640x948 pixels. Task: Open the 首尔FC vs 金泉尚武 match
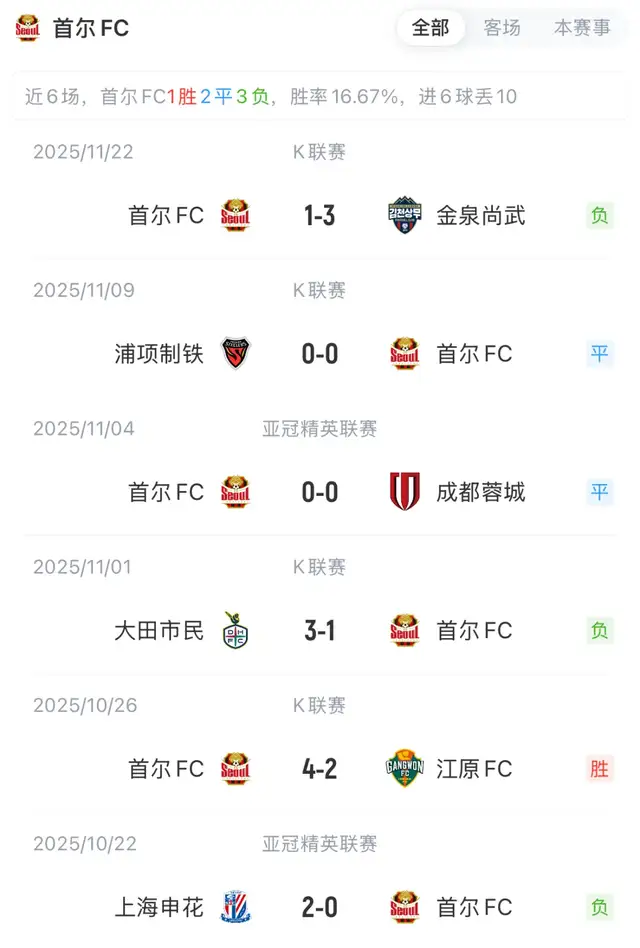(320, 215)
